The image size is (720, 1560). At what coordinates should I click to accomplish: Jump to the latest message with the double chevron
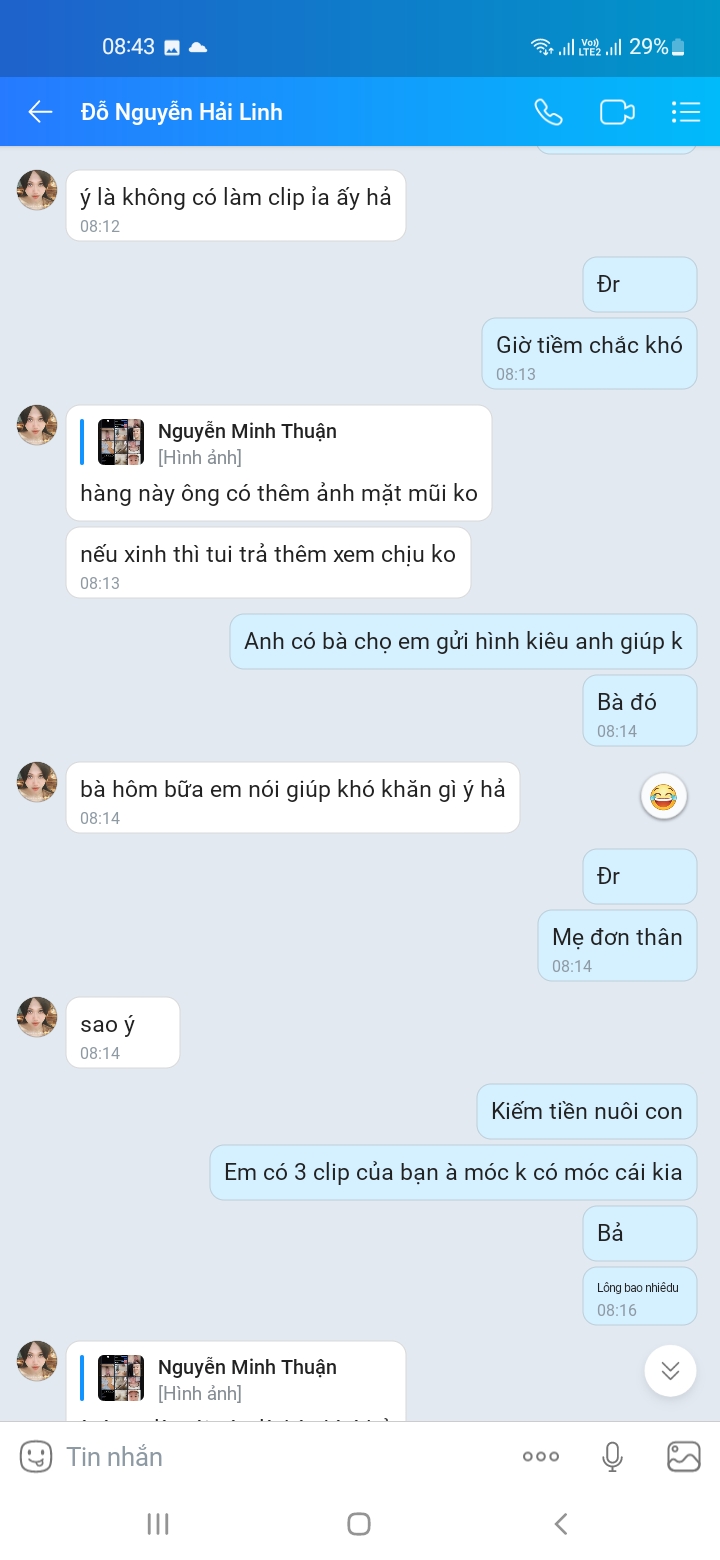(x=670, y=1371)
